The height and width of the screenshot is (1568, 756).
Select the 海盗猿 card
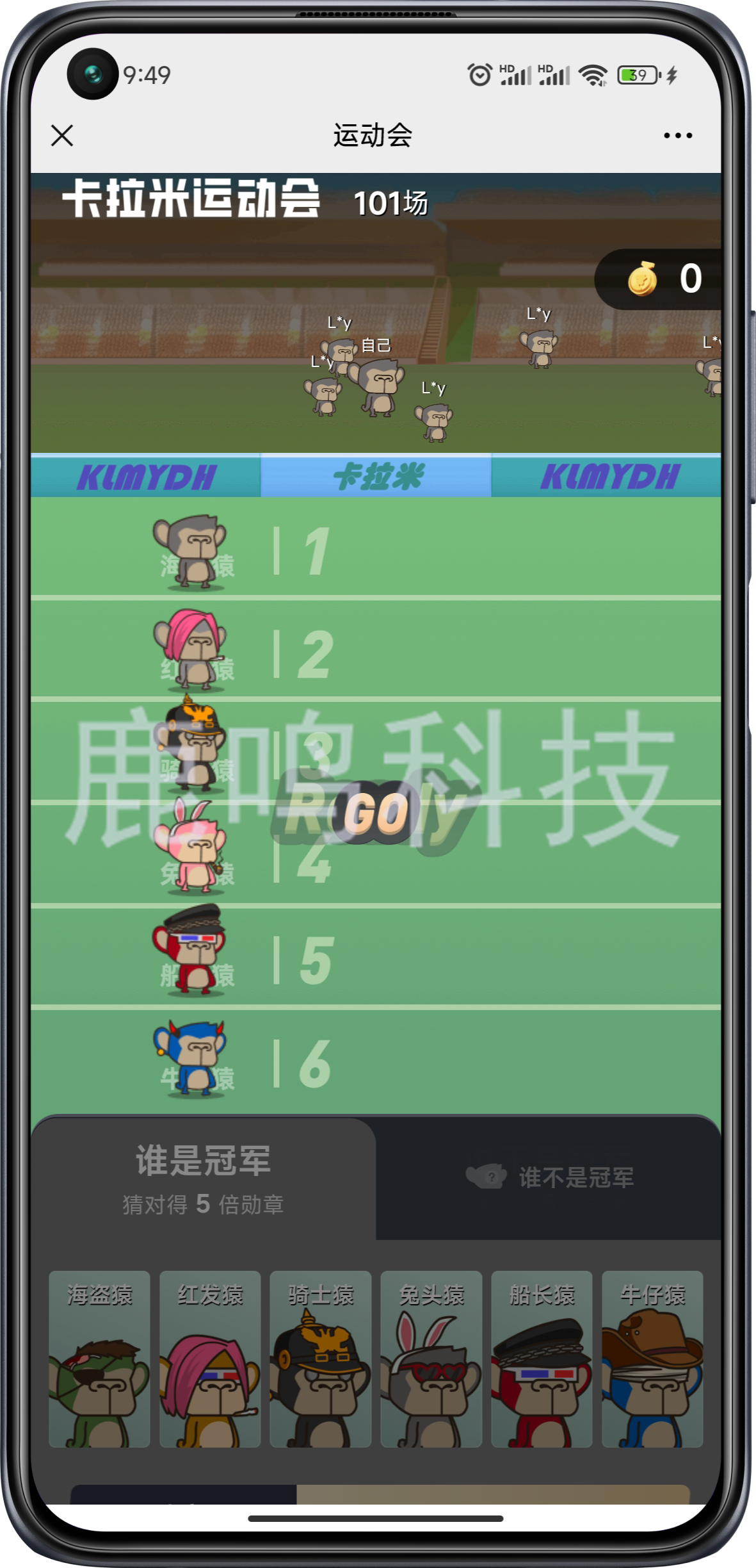[99, 1359]
